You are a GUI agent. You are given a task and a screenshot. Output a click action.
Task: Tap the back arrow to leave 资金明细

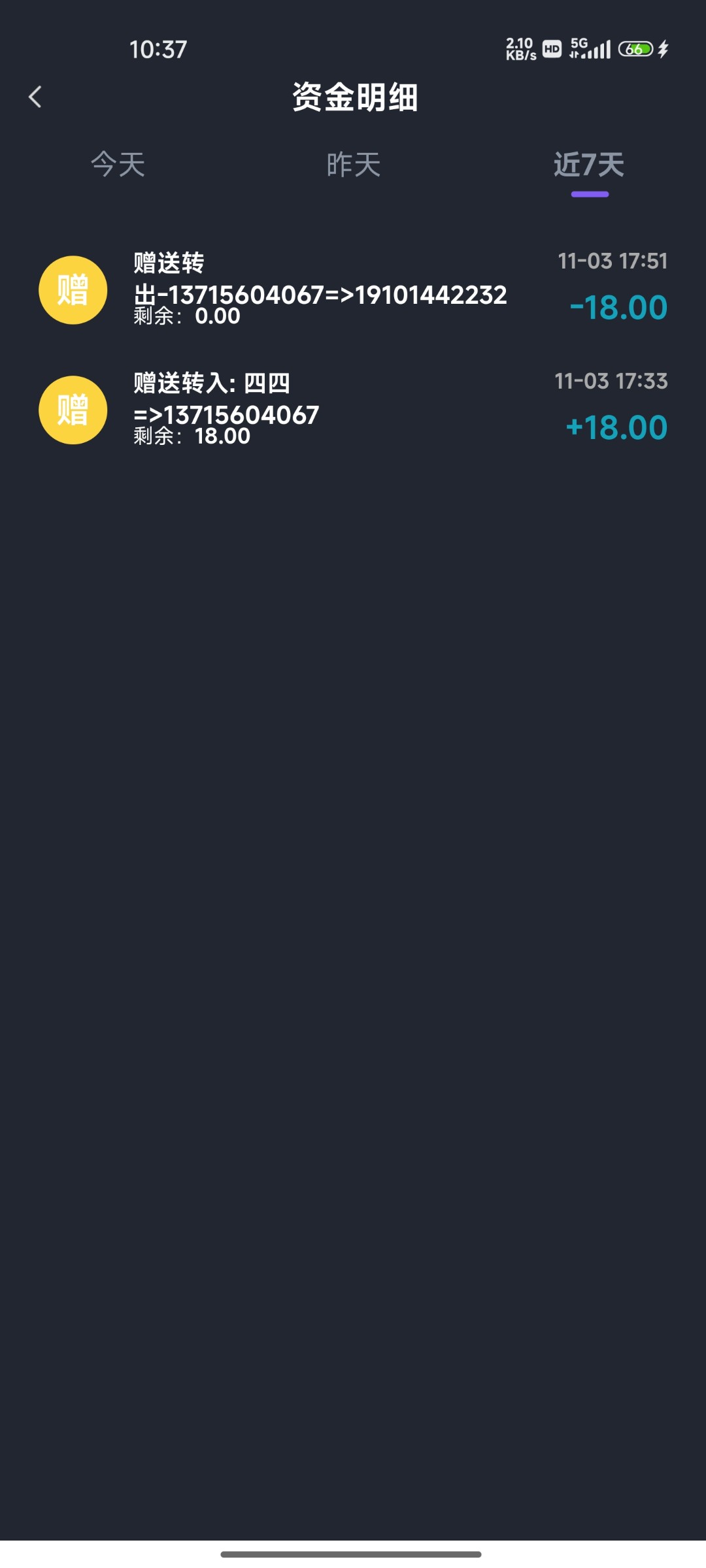(36, 97)
